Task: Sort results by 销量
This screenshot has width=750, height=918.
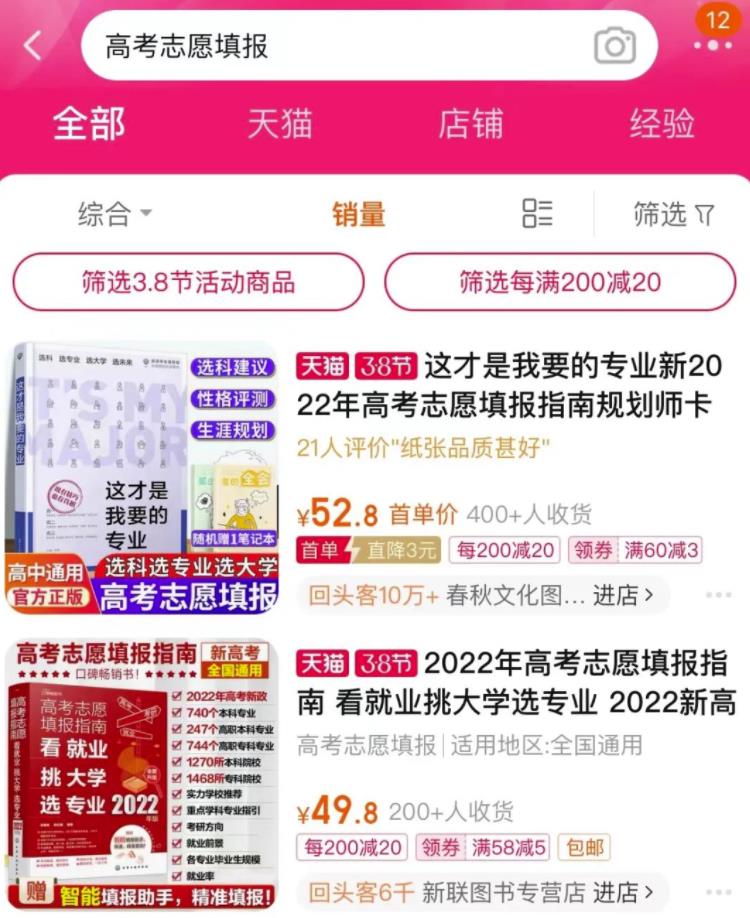Action: click(x=358, y=213)
